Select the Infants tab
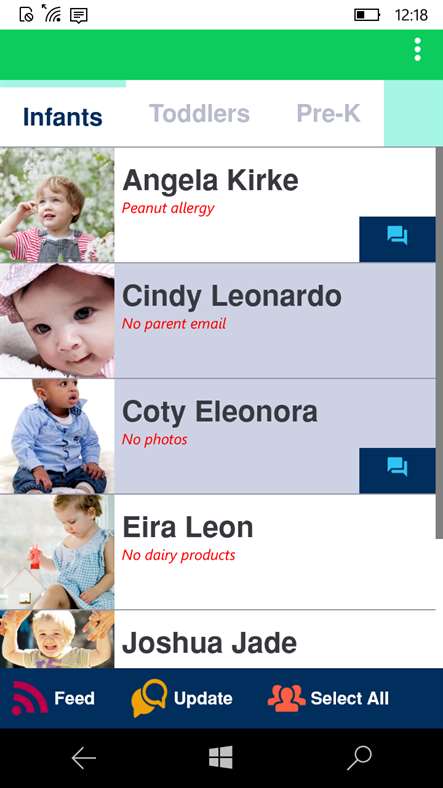 pos(63,117)
